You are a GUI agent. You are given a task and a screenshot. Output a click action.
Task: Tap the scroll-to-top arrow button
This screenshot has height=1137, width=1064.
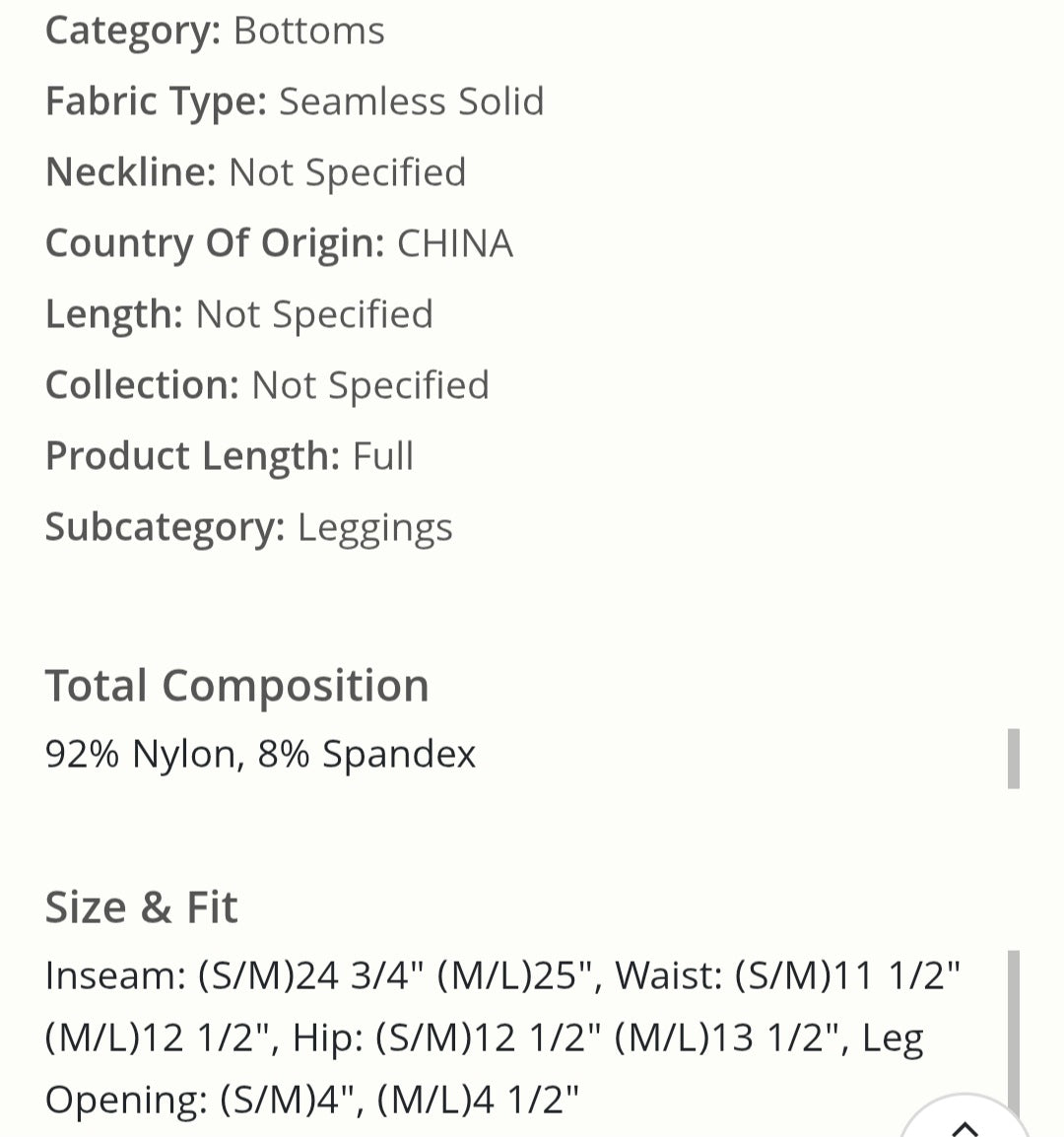(964, 1123)
